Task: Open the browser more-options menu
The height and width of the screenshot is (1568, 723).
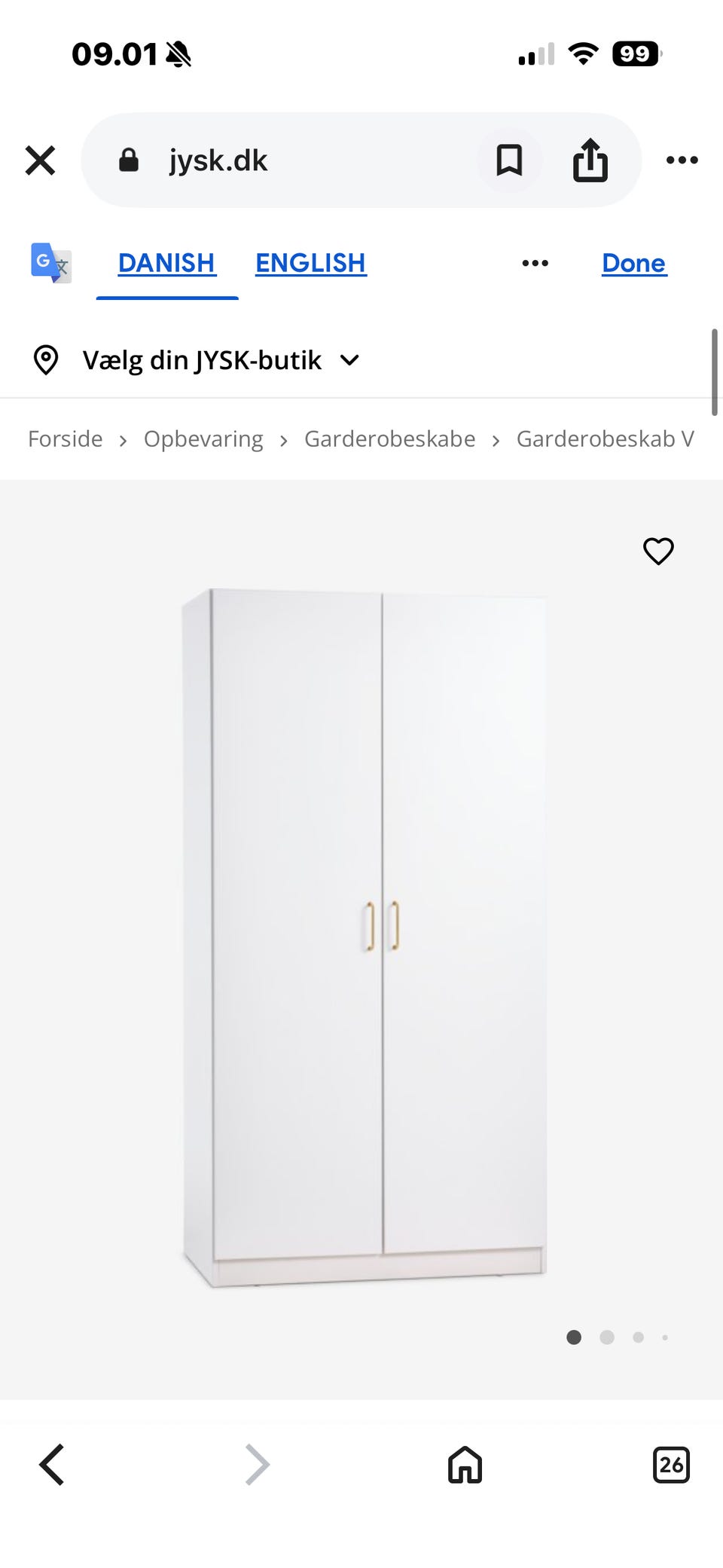Action: 682,160
